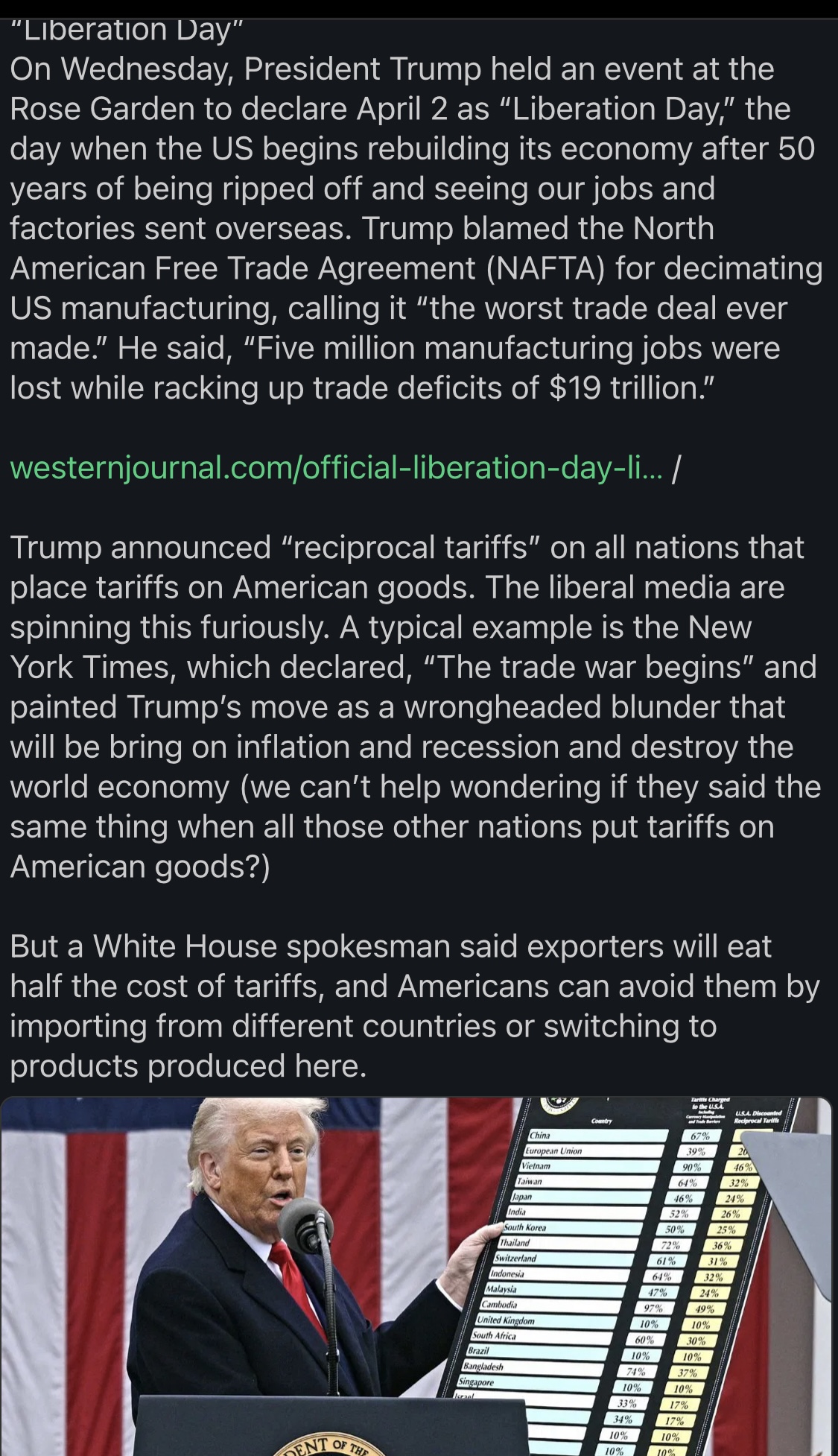
Task: View the attached tariff chart photo
Action: pyautogui.click(x=417, y=1276)
